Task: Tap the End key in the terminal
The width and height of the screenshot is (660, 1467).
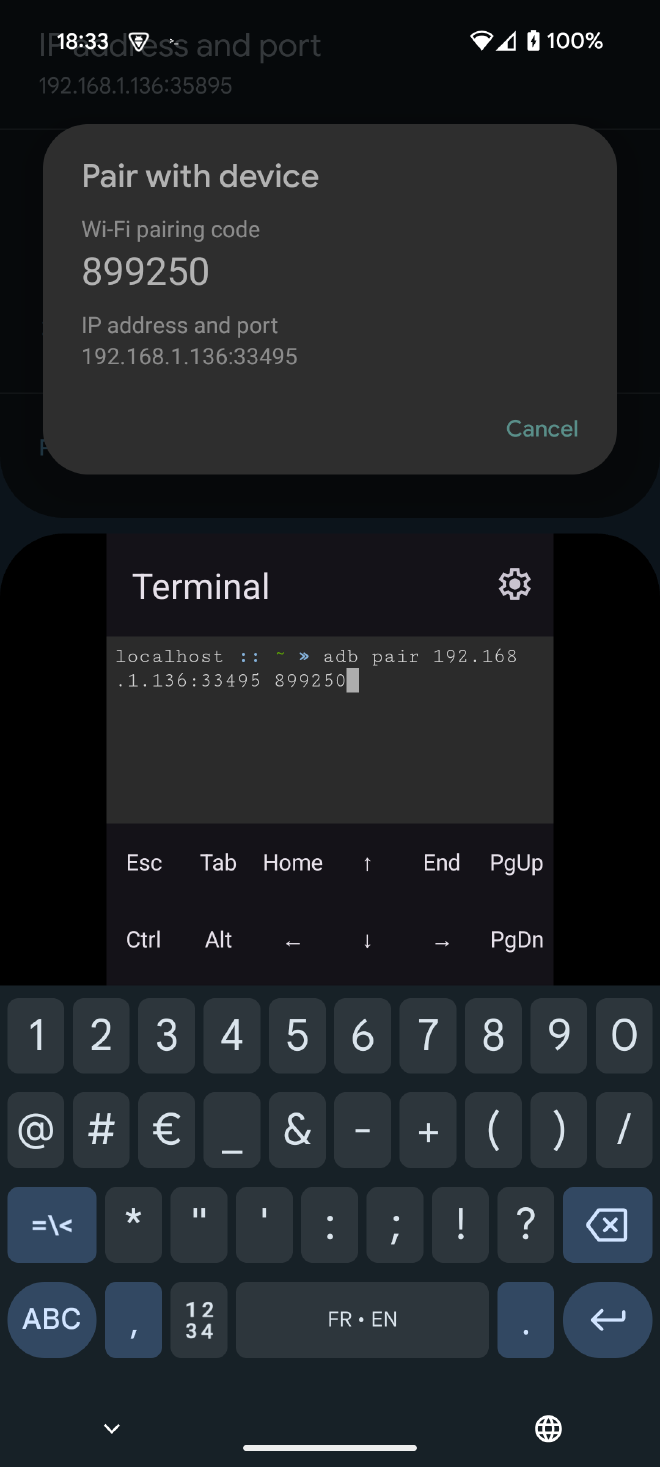Action: 441,863
